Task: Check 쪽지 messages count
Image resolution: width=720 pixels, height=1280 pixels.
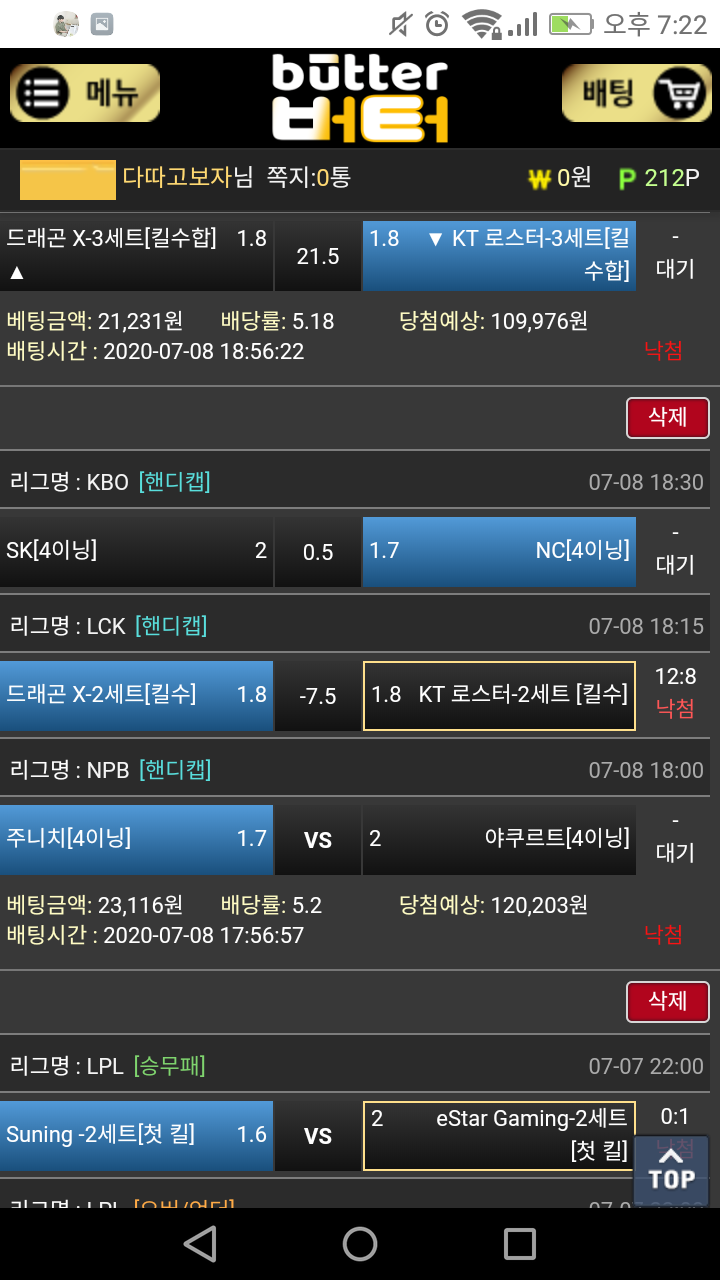Action: click(308, 178)
